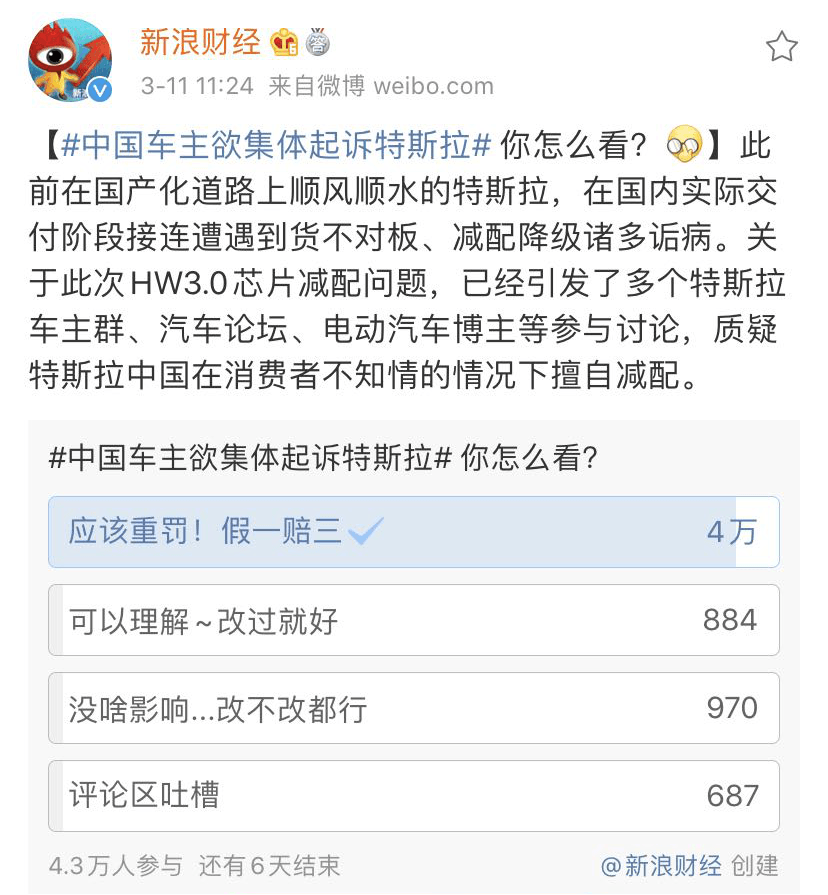Choose poll option 评论区吐槽
The height and width of the screenshot is (895, 828).
point(413,796)
